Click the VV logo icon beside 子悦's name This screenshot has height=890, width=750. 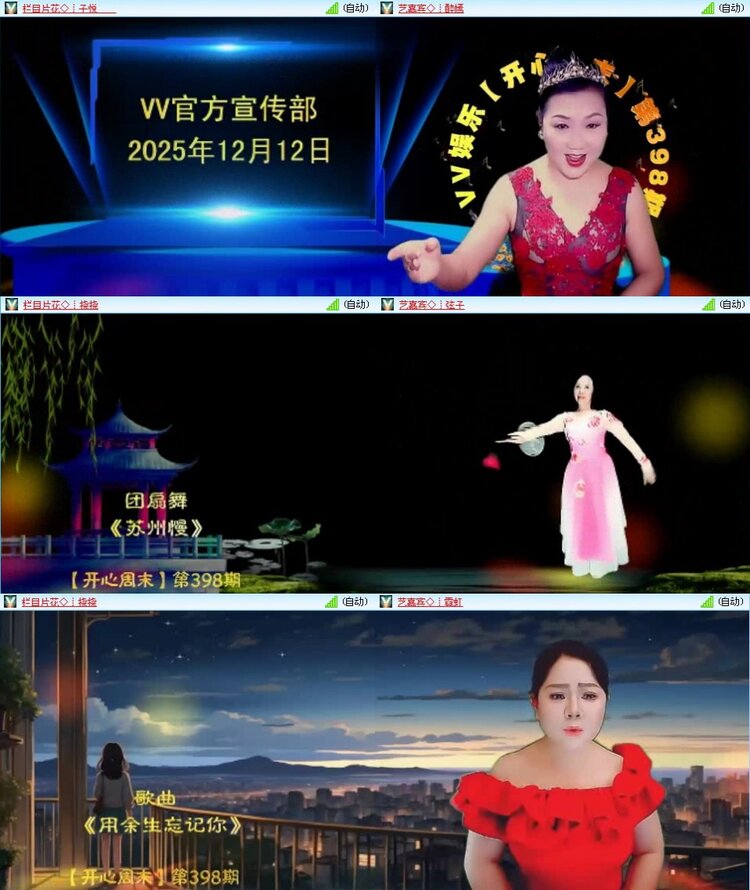(x=12, y=8)
